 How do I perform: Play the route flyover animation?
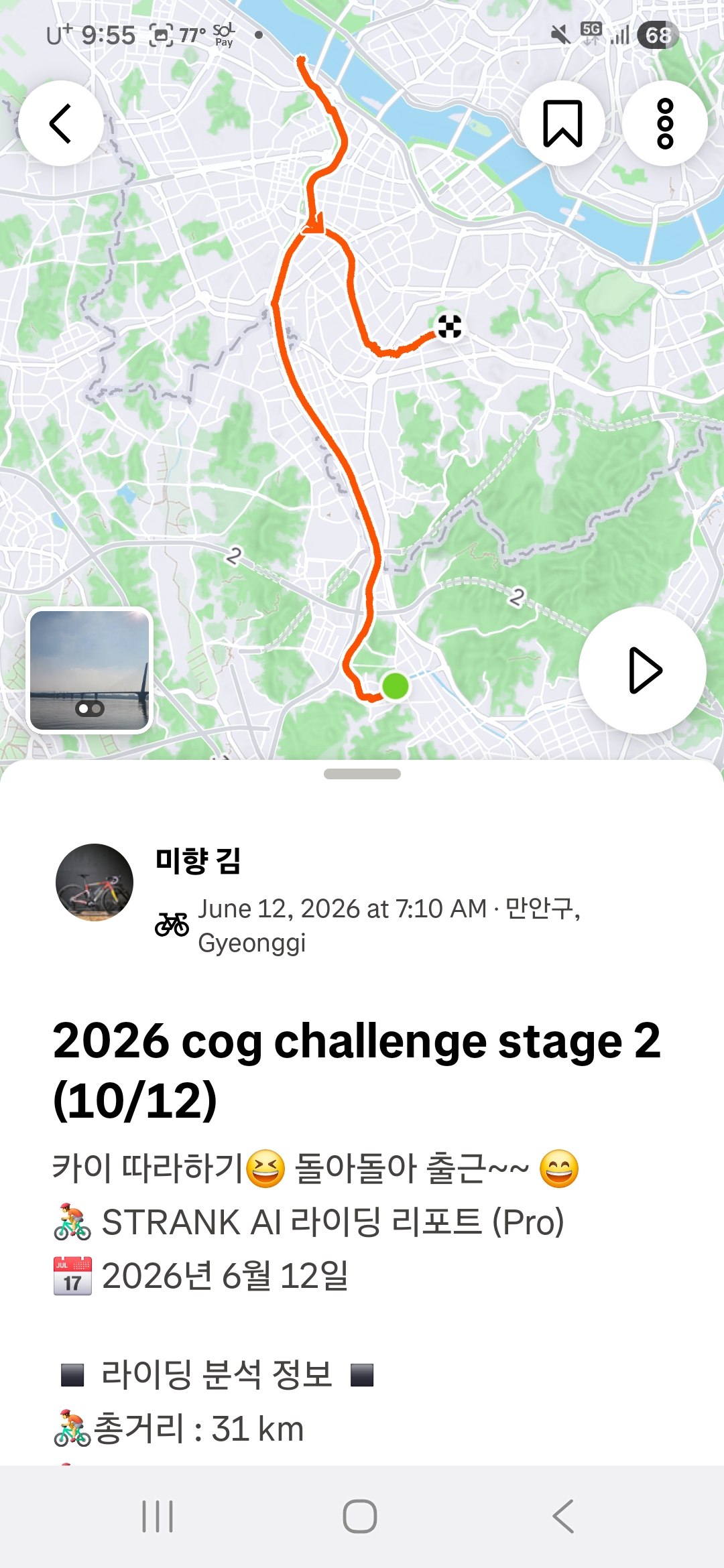tap(642, 670)
